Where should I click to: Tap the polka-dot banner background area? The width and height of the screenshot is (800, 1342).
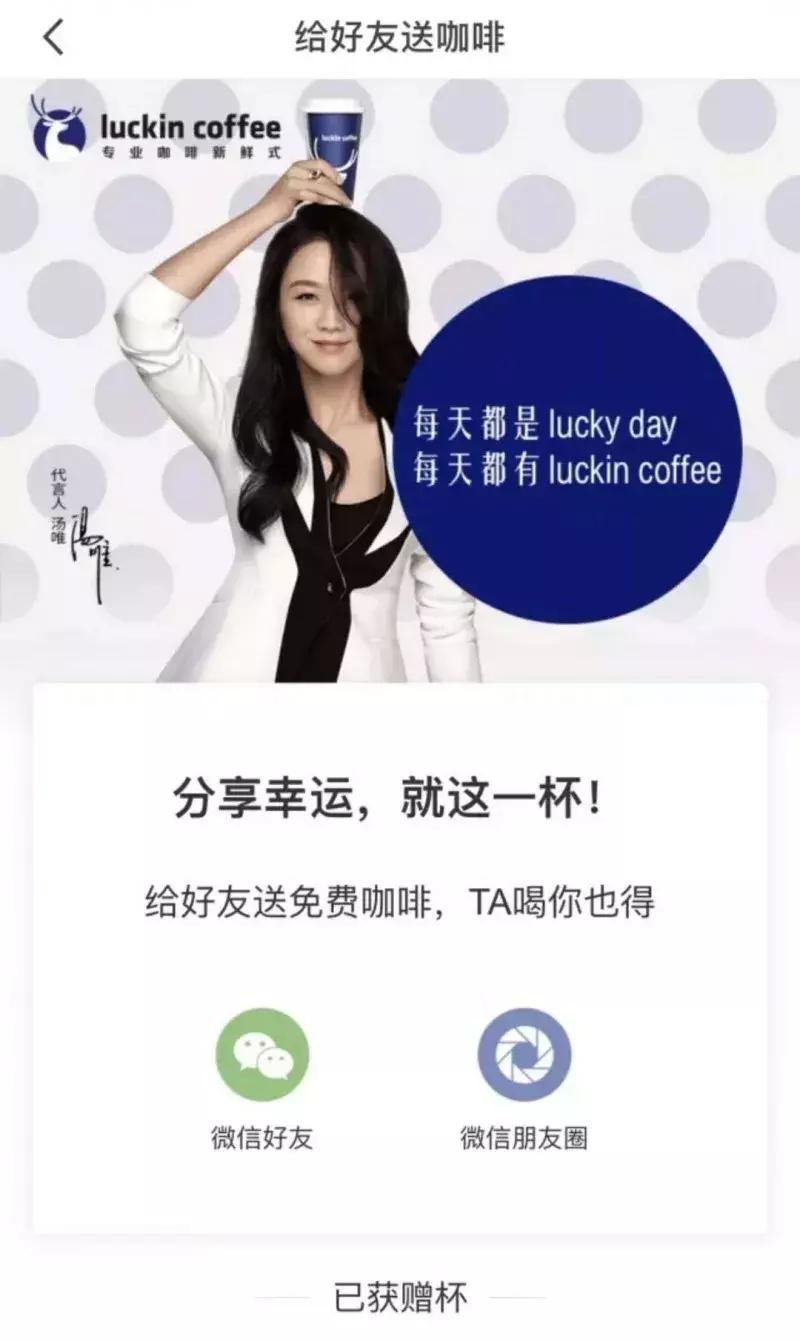tap(690, 250)
